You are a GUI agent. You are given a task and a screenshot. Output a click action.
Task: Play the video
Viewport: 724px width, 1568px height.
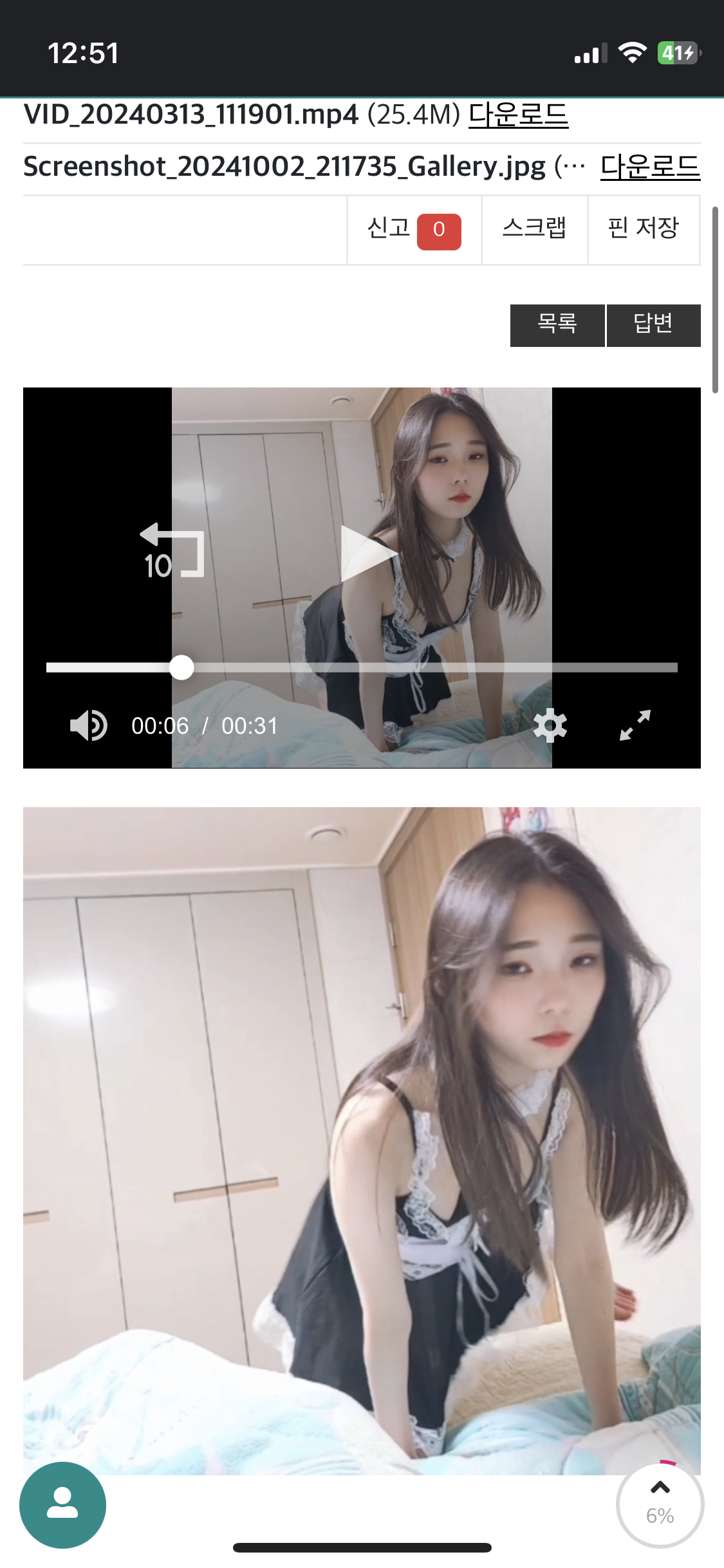367,554
